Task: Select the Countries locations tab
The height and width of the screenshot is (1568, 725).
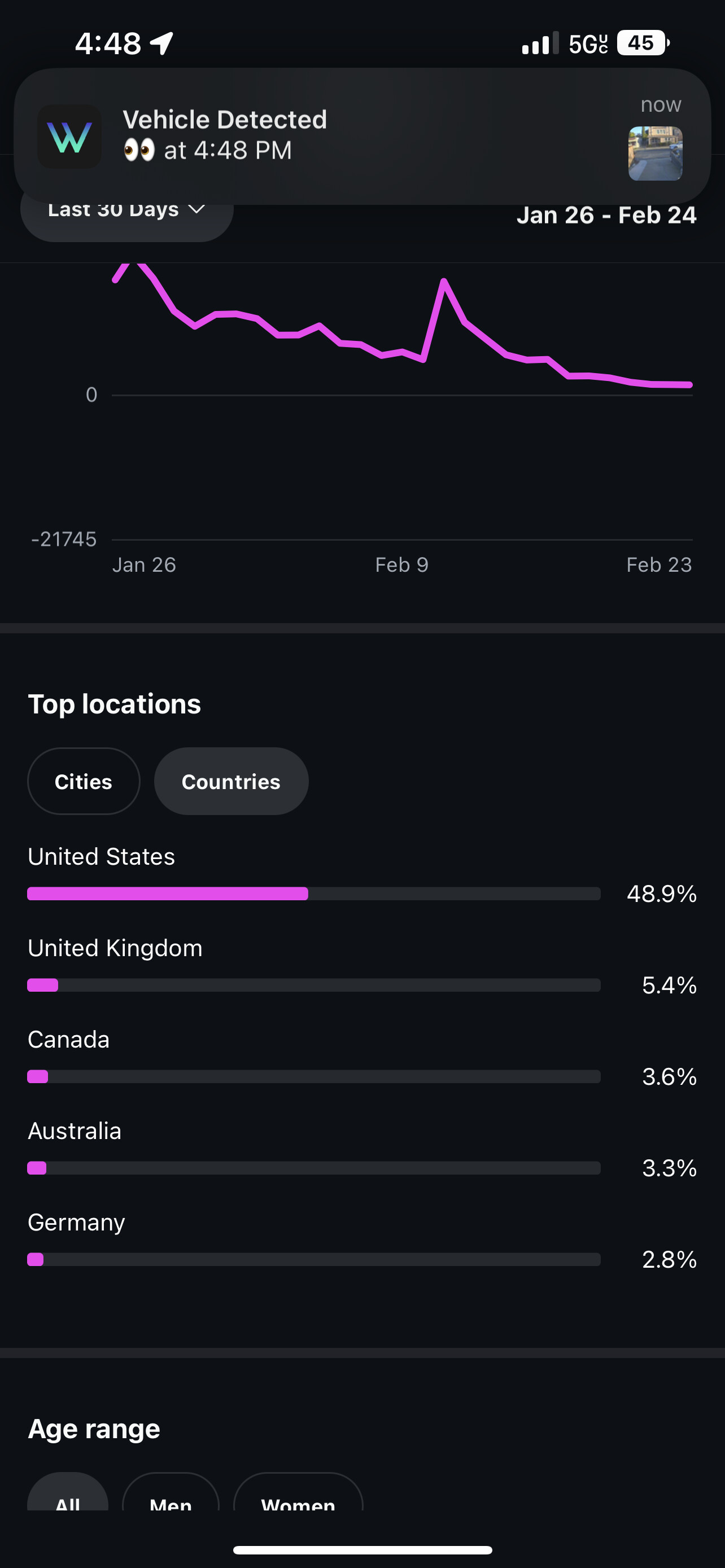Action: point(232,782)
